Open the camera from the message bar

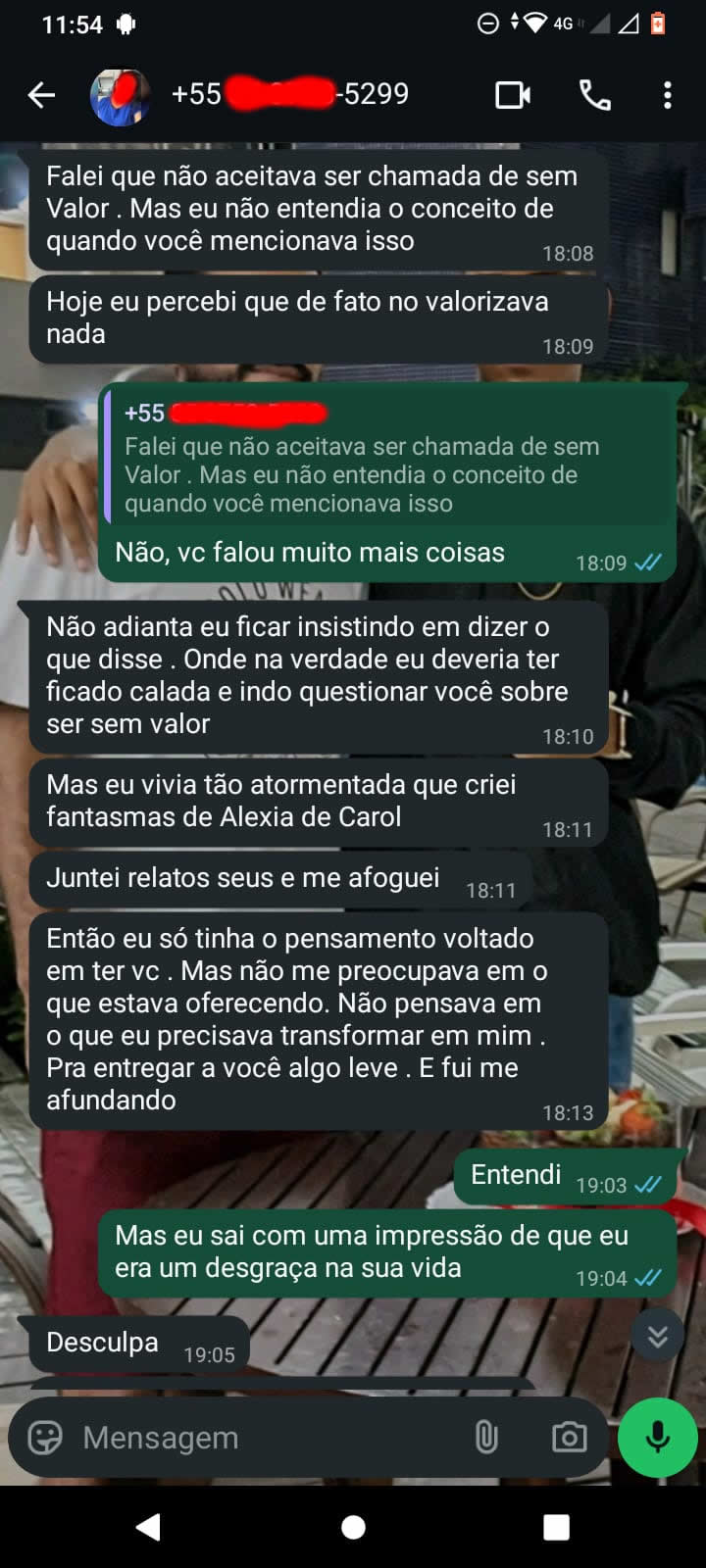[569, 1438]
